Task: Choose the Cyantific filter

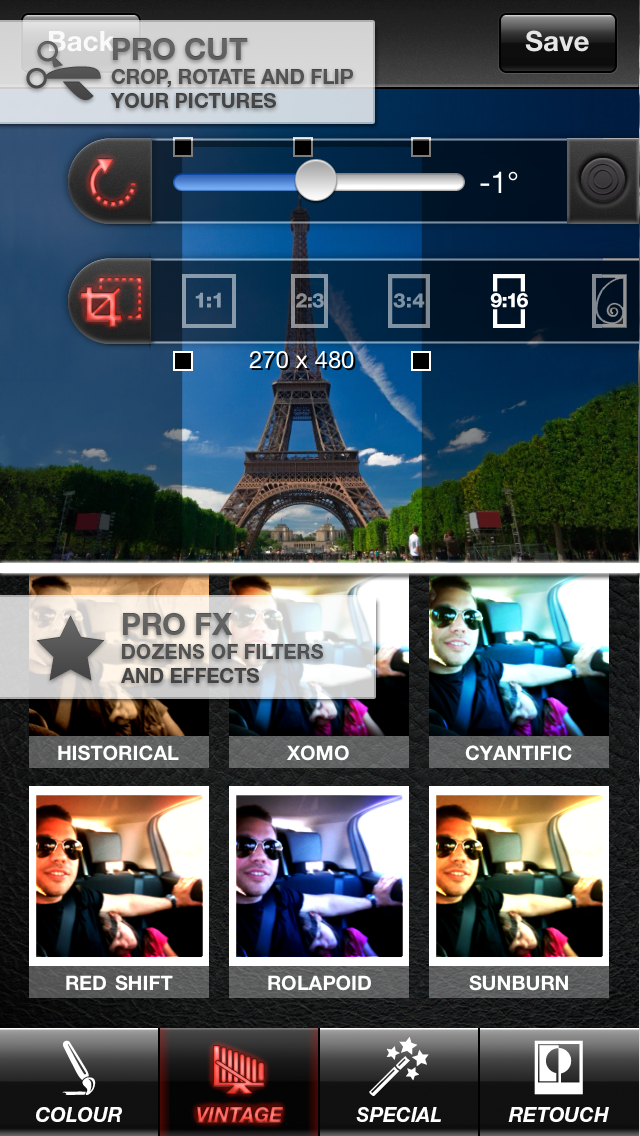Action: pos(518,670)
